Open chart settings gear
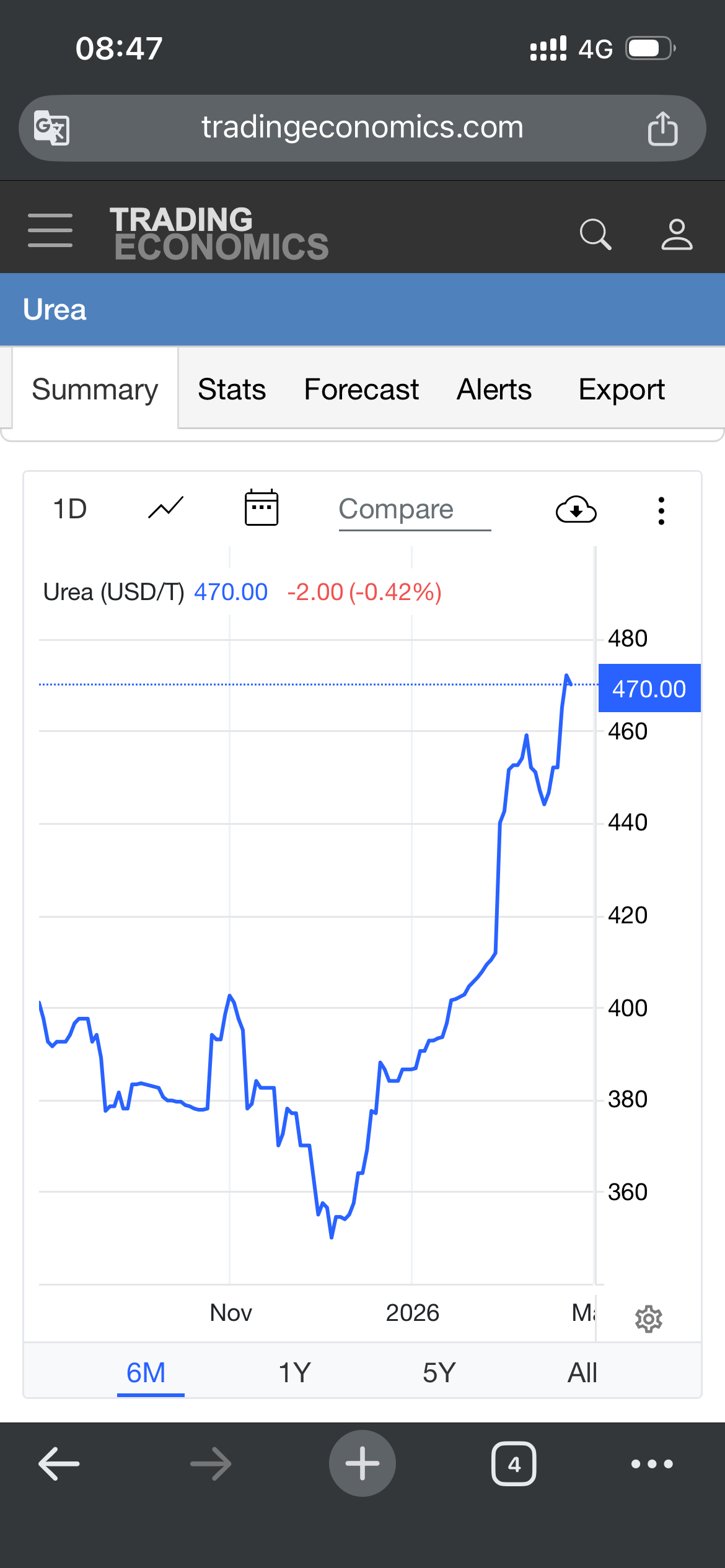 click(649, 1319)
